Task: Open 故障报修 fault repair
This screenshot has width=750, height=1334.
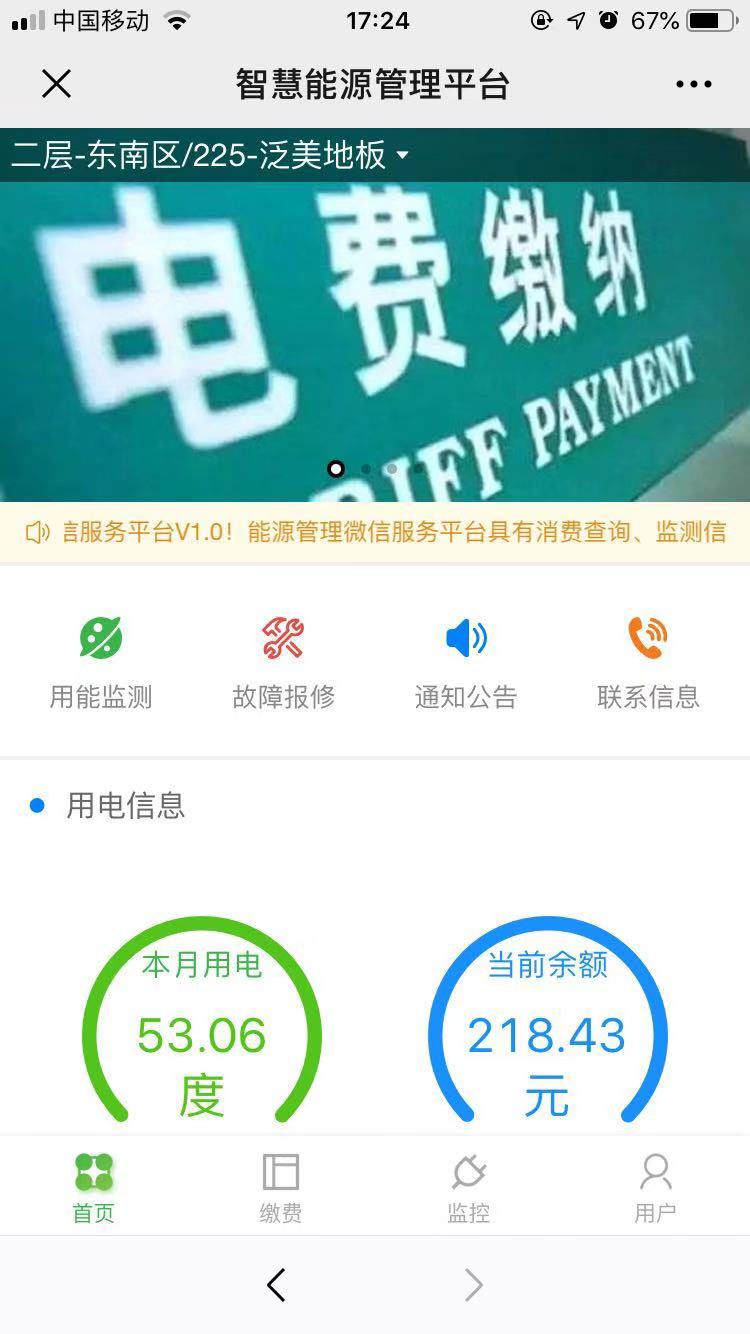Action: click(x=283, y=661)
